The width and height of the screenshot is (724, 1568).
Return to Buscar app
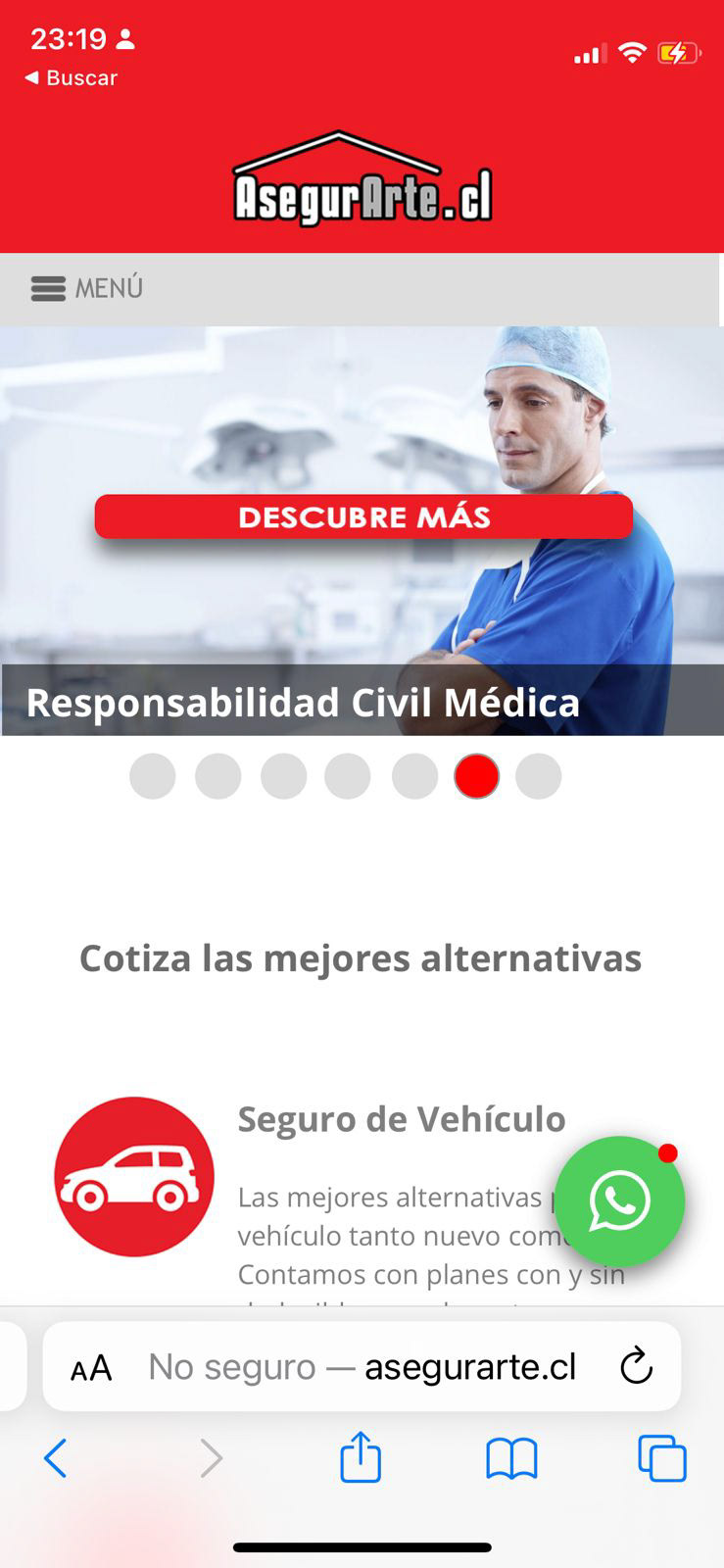[71, 77]
